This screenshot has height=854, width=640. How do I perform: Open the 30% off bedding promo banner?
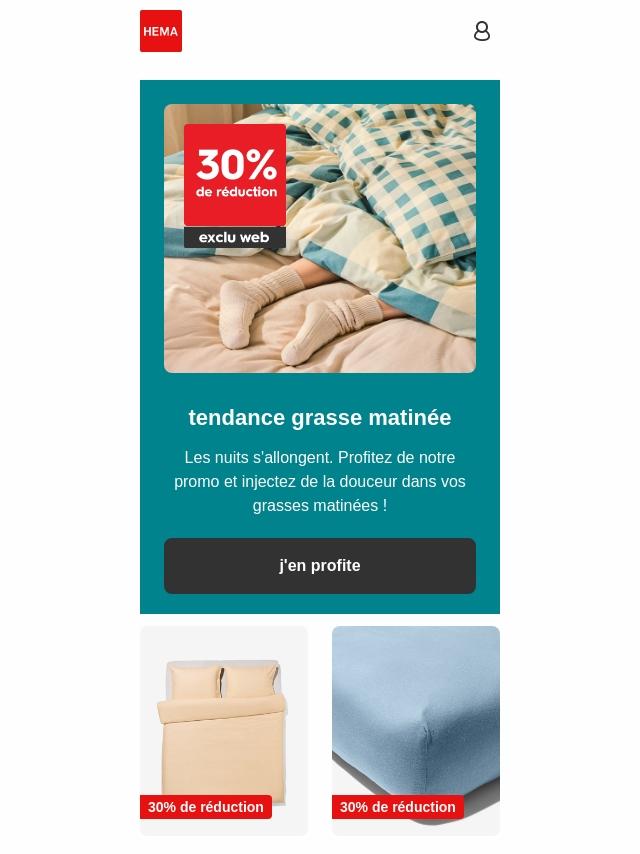320,238
